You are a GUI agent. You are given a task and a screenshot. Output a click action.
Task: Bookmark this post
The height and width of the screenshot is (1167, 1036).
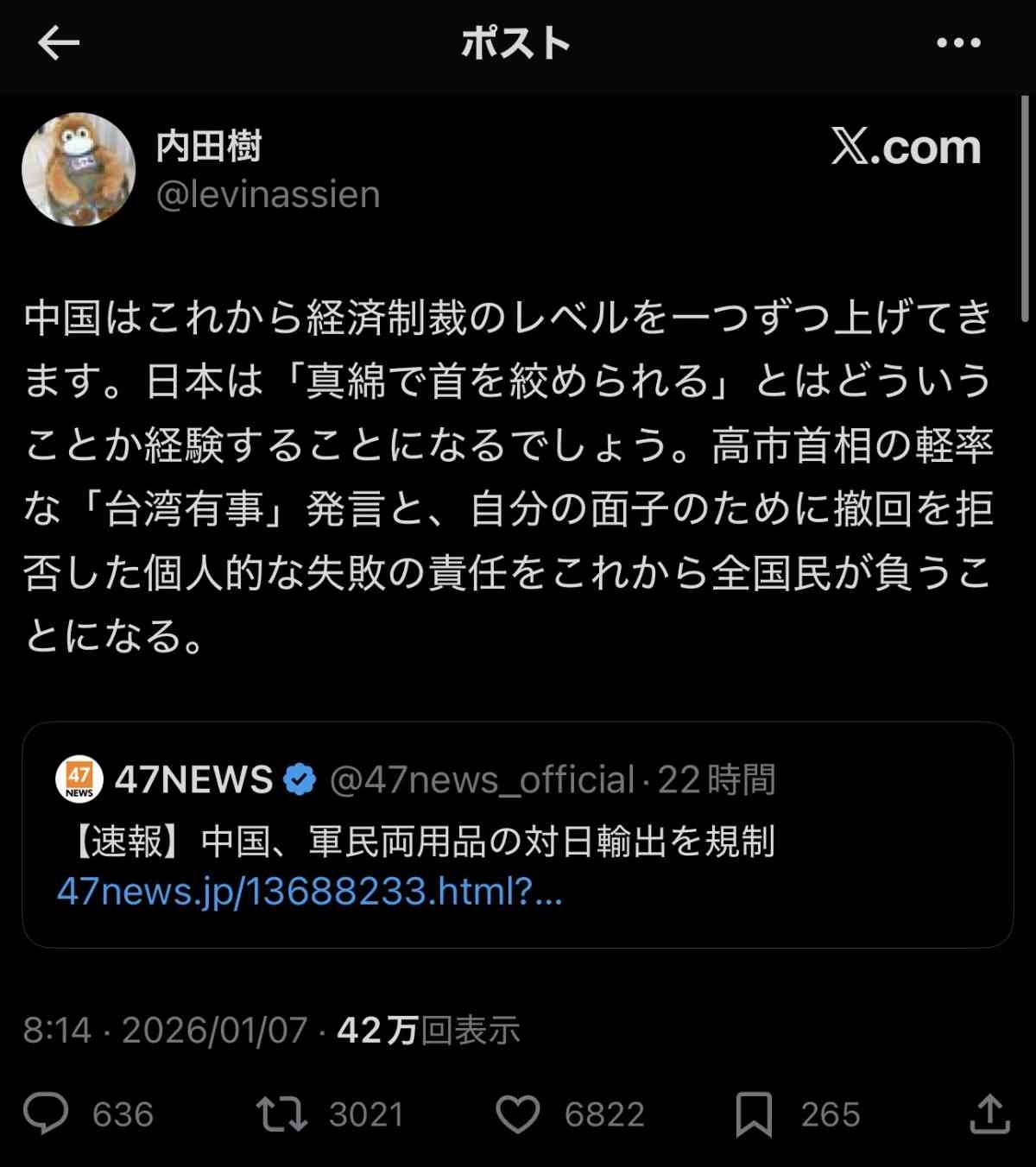click(x=753, y=1113)
